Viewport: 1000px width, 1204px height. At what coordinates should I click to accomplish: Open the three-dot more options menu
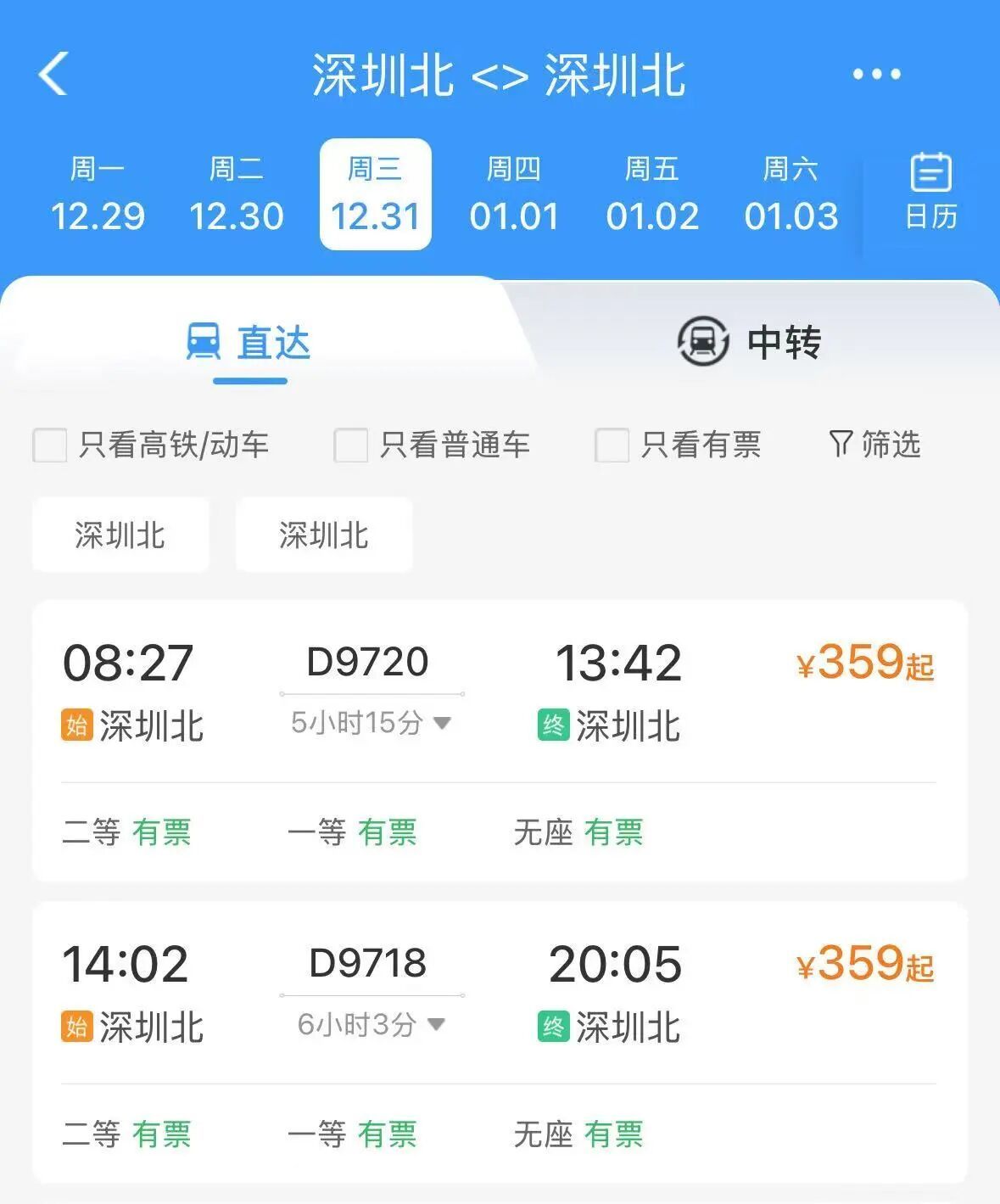coord(876,75)
